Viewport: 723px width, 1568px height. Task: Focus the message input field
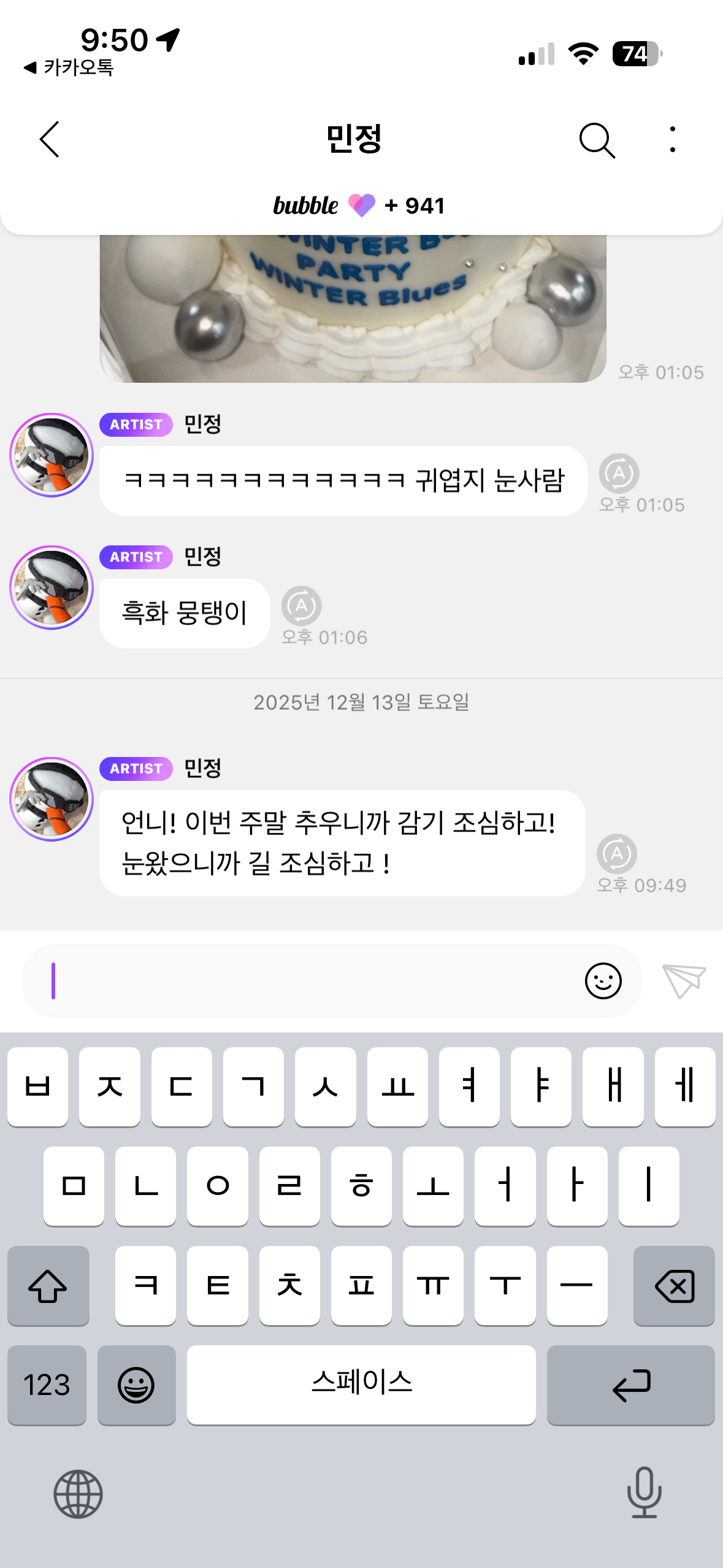[300, 981]
